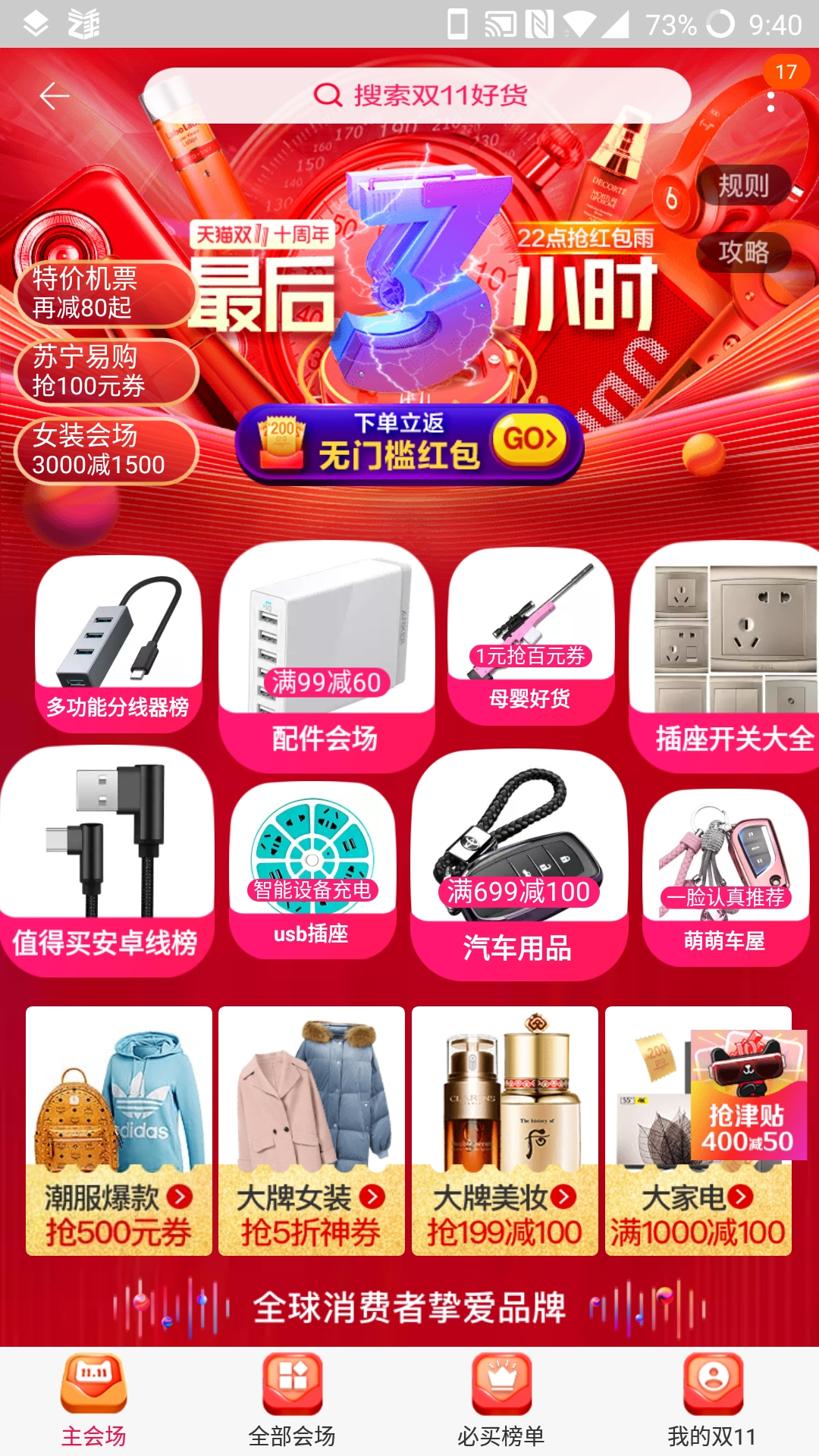Open the 配件会场 tile

(x=327, y=657)
